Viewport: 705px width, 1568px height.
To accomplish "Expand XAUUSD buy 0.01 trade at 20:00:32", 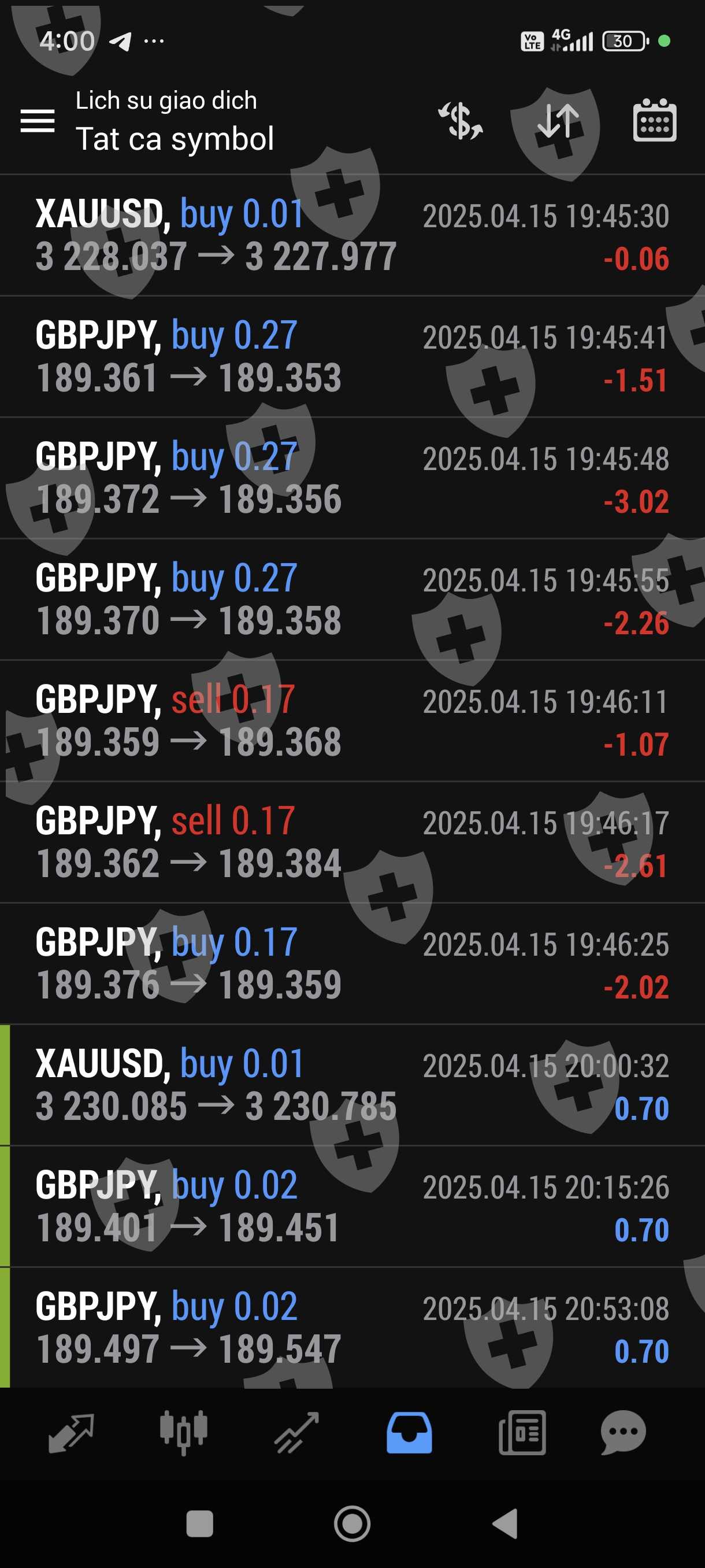I will [352, 1085].
